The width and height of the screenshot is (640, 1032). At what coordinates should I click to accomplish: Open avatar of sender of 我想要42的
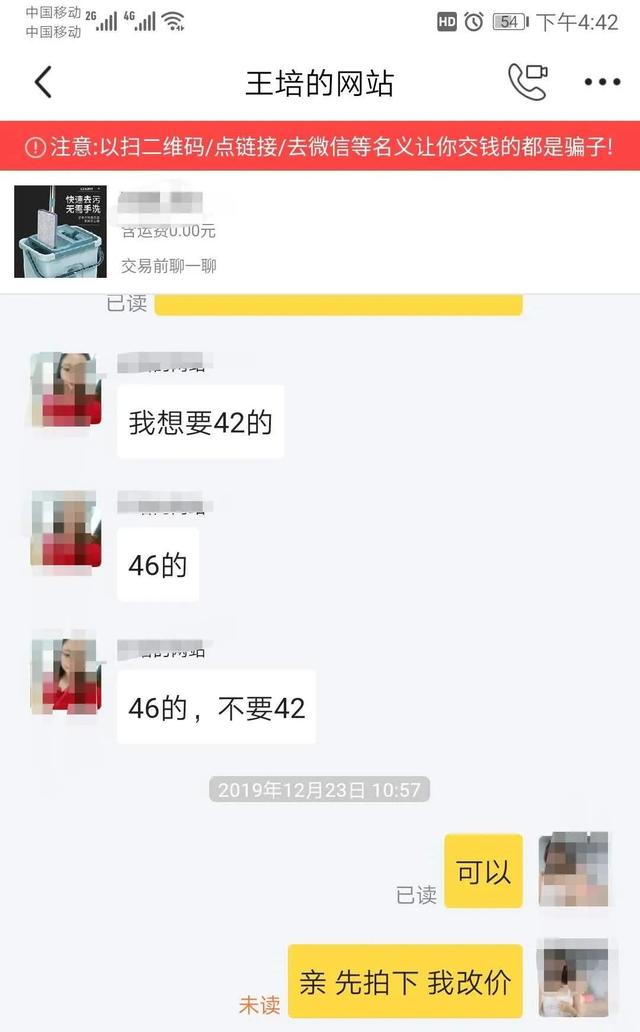(x=65, y=389)
